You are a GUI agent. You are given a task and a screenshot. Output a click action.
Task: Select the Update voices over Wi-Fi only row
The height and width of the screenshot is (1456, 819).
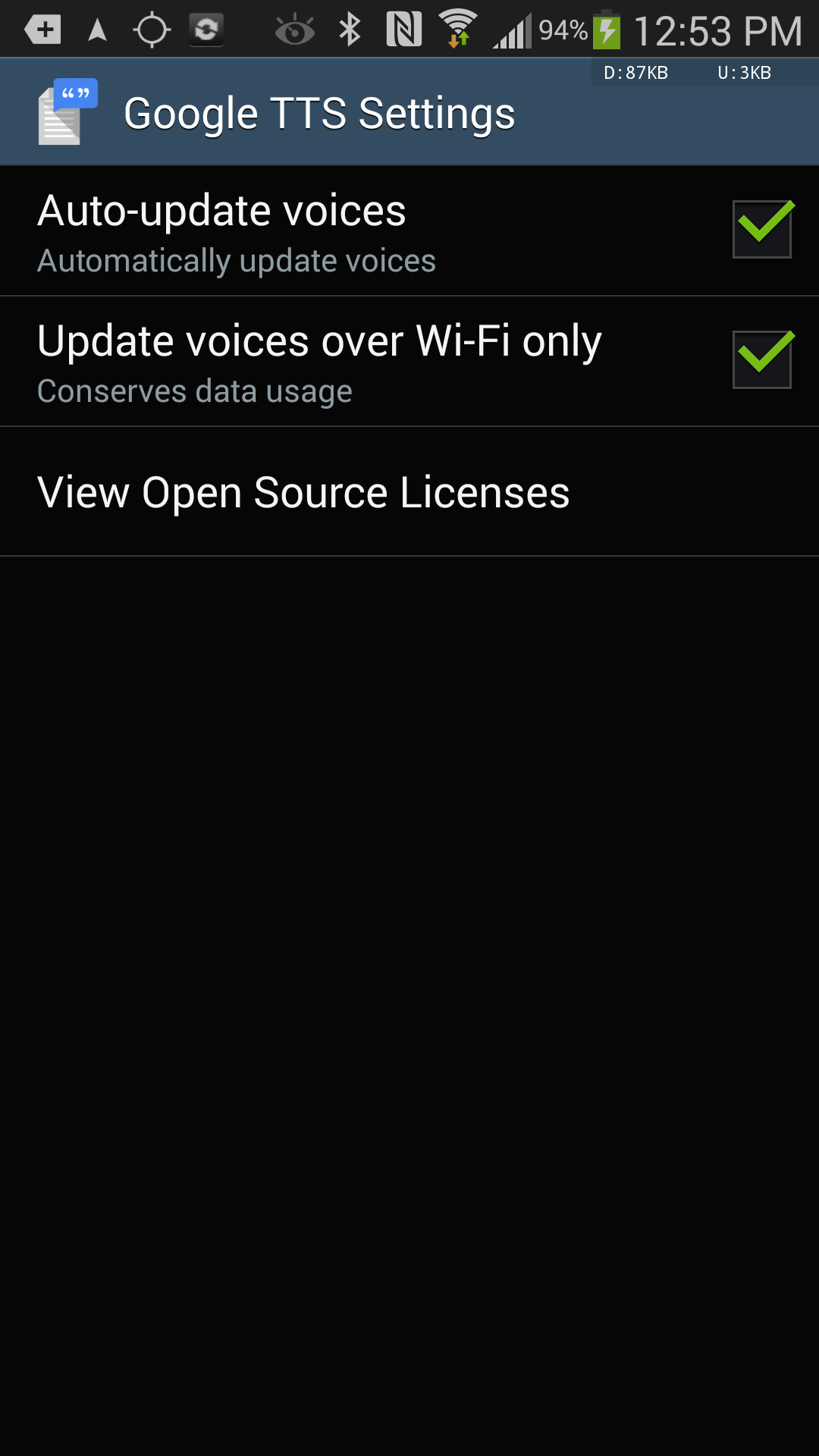tap(303, 359)
